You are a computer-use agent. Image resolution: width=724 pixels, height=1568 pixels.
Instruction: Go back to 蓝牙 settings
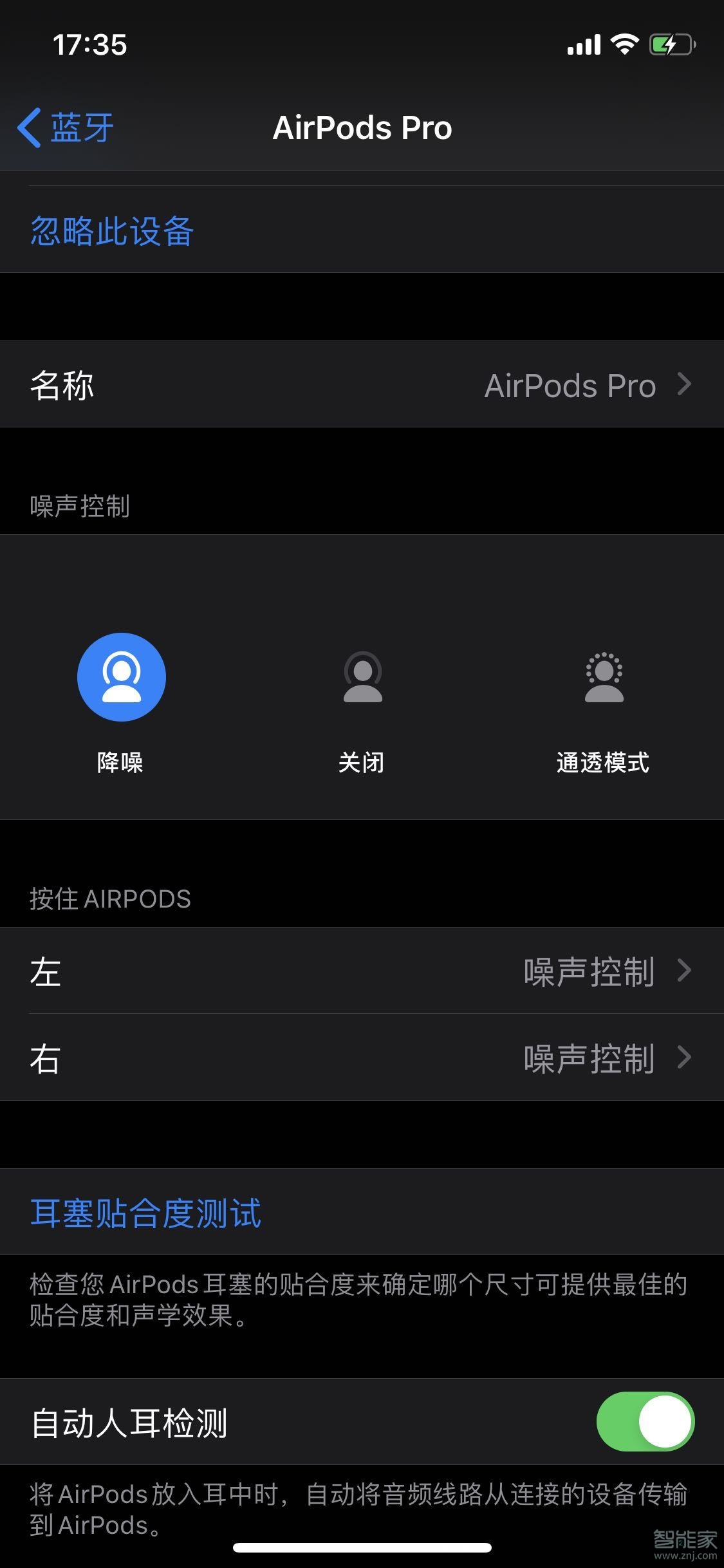click(66, 127)
